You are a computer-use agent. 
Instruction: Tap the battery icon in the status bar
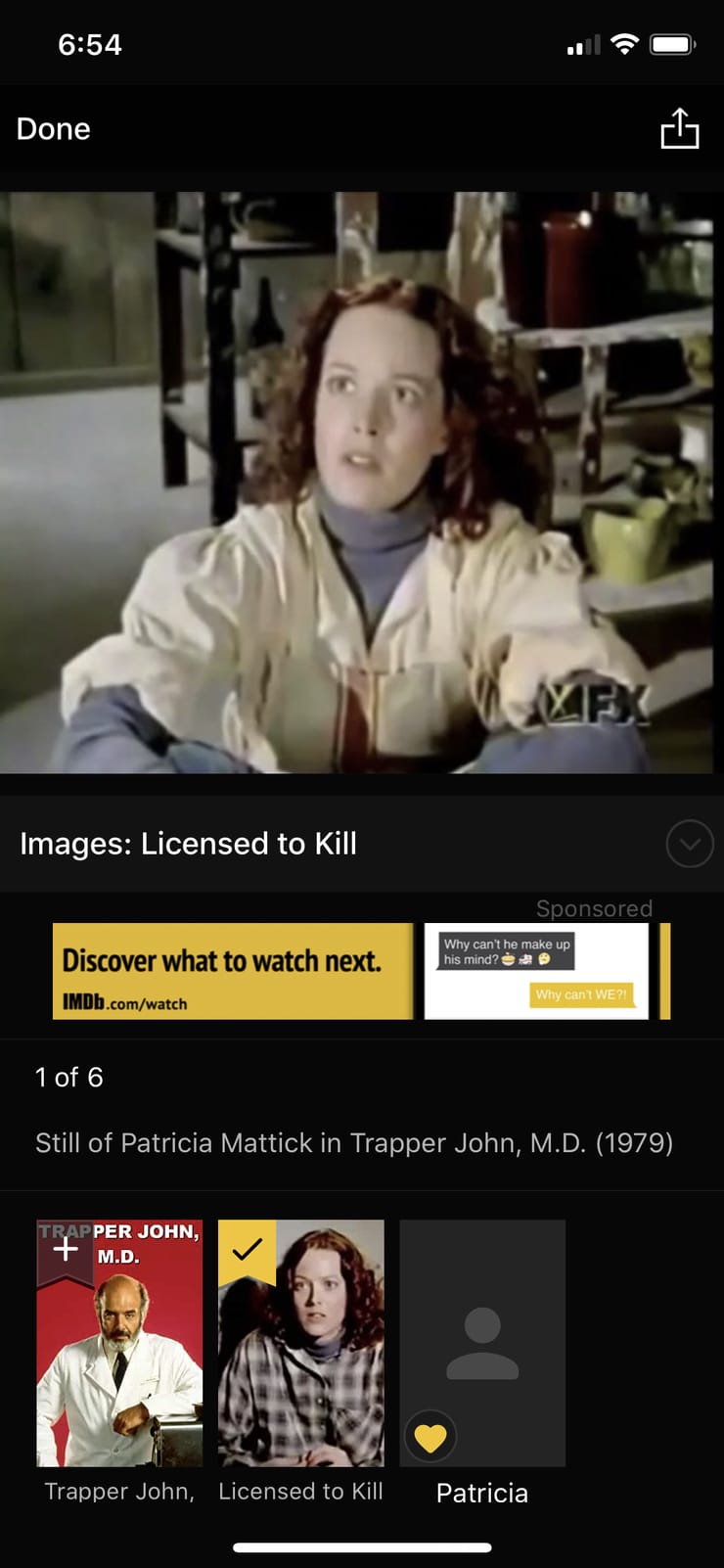pyautogui.click(x=672, y=43)
